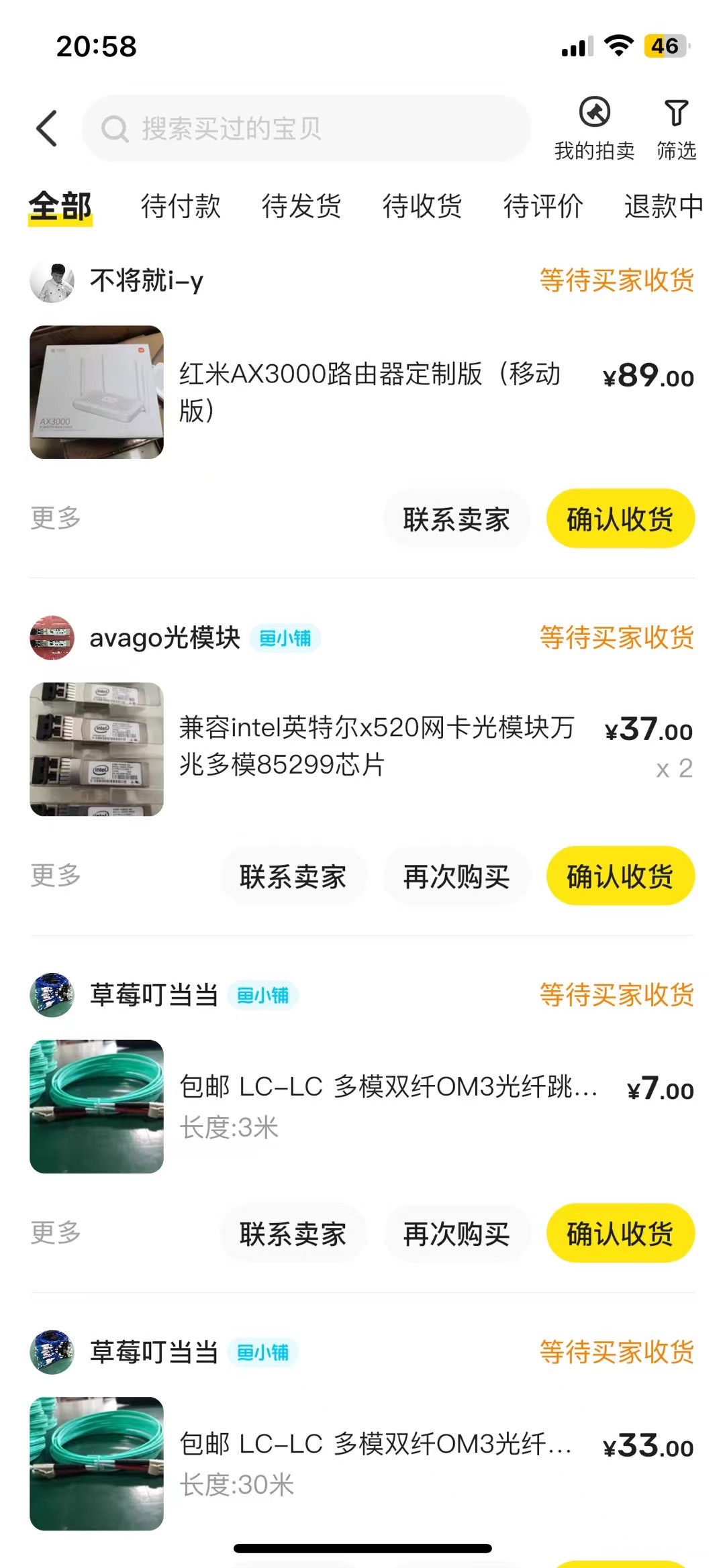Tap the 搜索买过的宝贝 search box
725x1568 pixels.
(x=306, y=128)
